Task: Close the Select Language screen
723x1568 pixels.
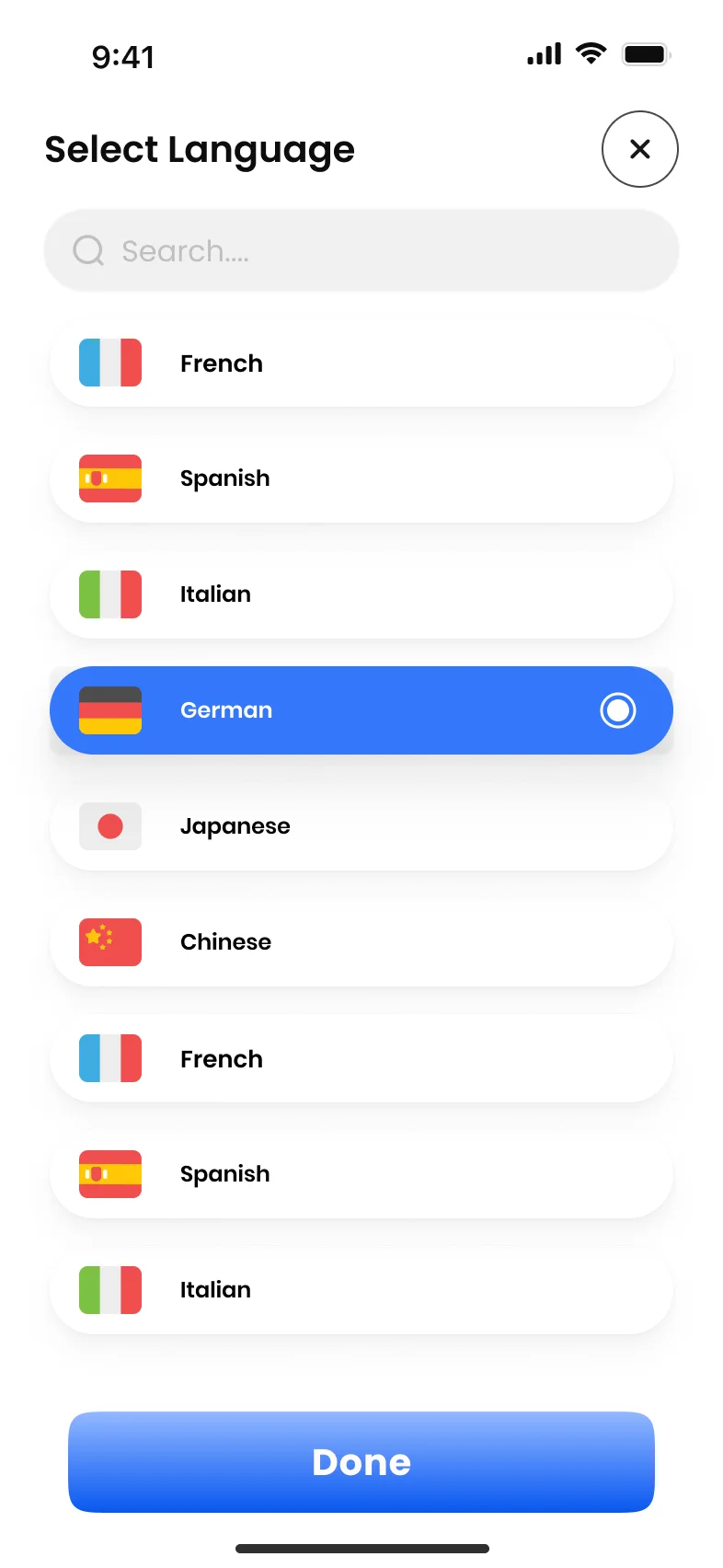Action: (x=639, y=149)
